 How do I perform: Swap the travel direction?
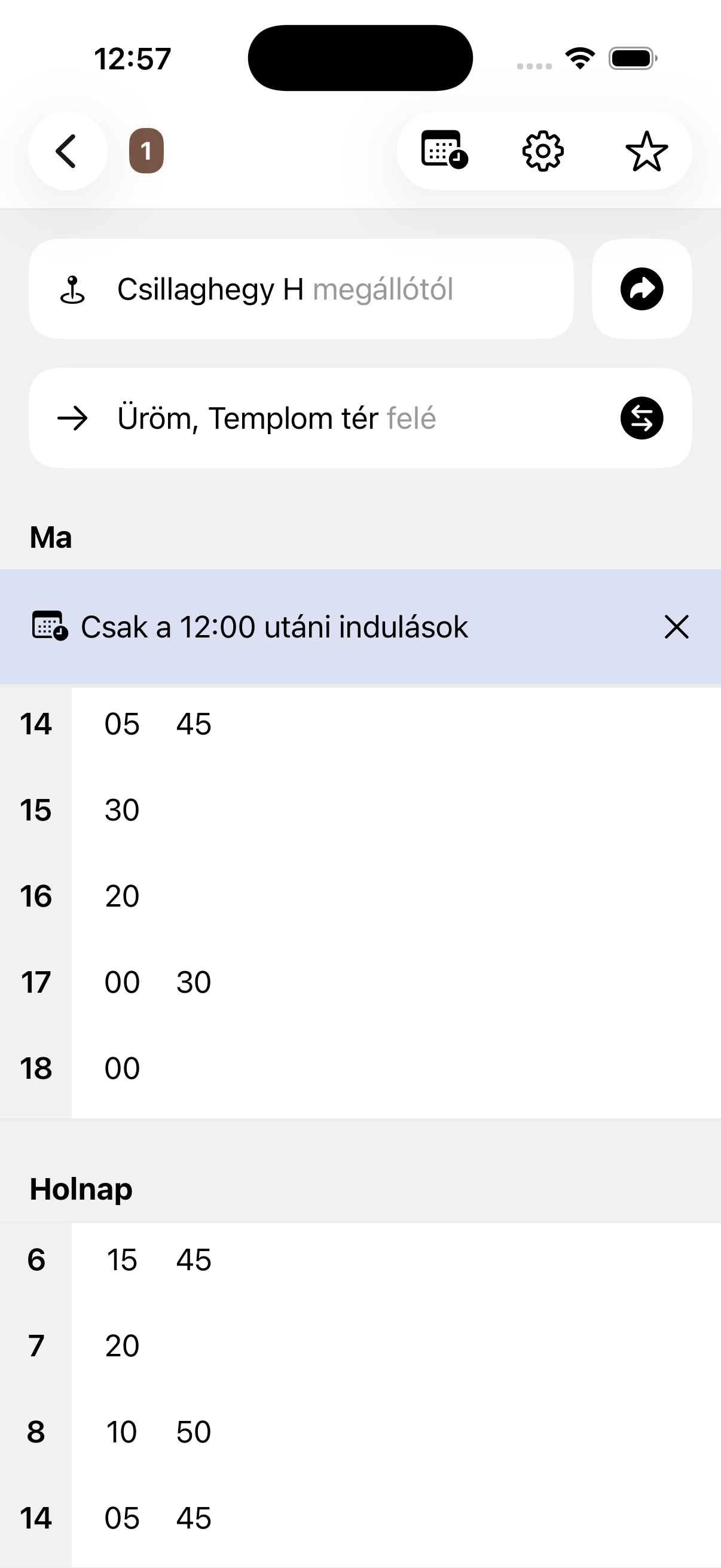(x=641, y=418)
